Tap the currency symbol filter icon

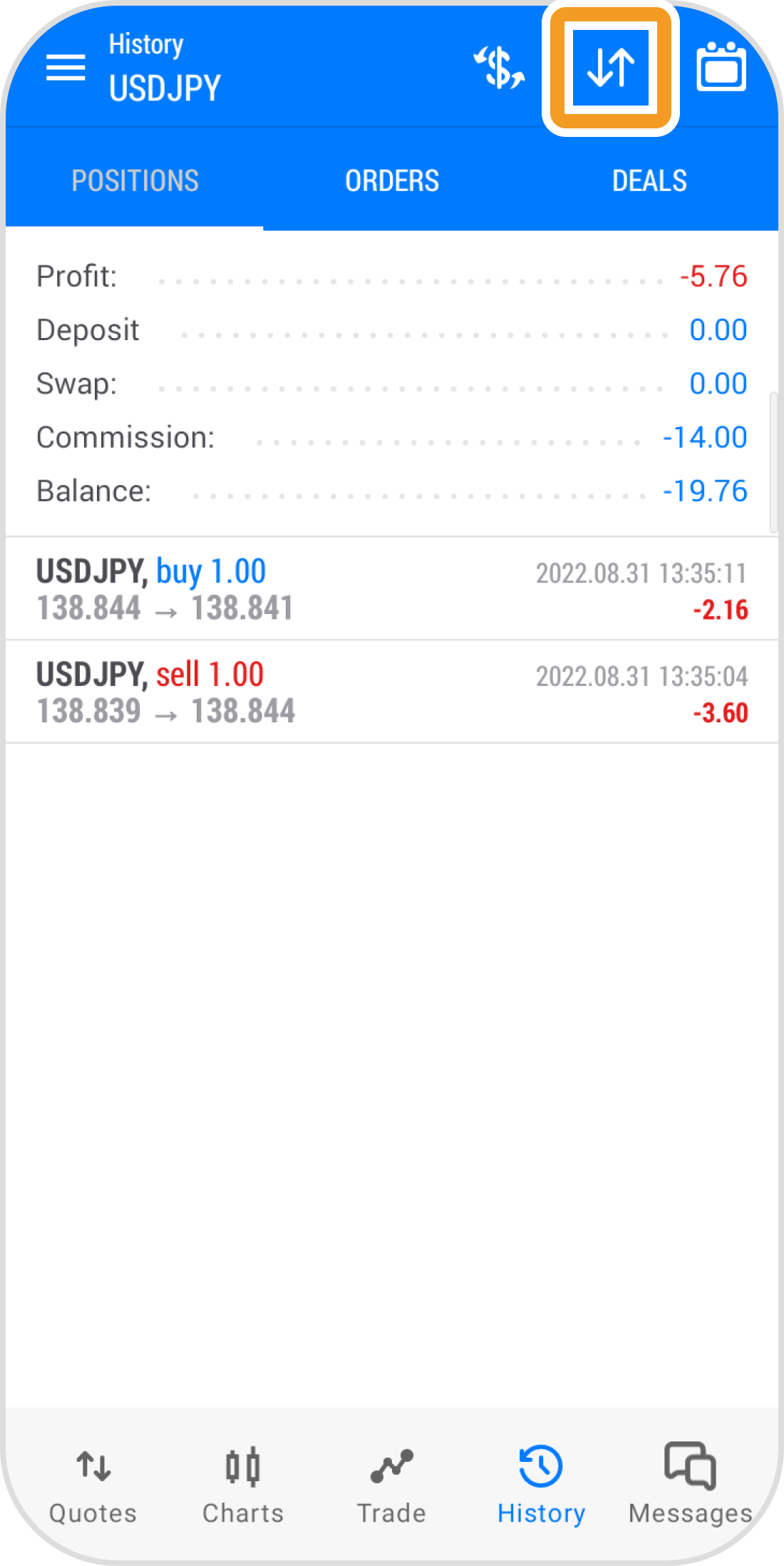[500, 68]
